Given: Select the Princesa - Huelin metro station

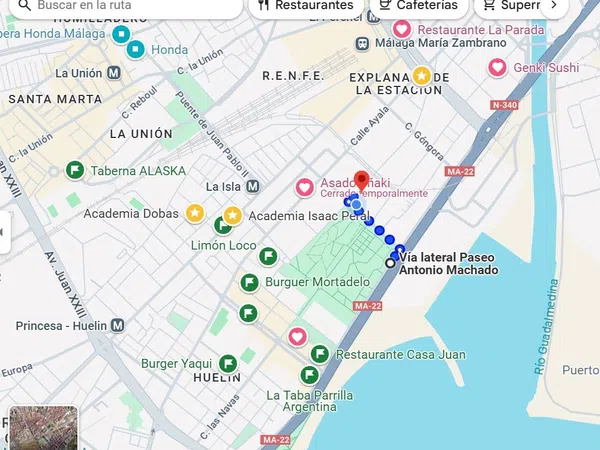Looking at the screenshot, I should click(x=118, y=325).
